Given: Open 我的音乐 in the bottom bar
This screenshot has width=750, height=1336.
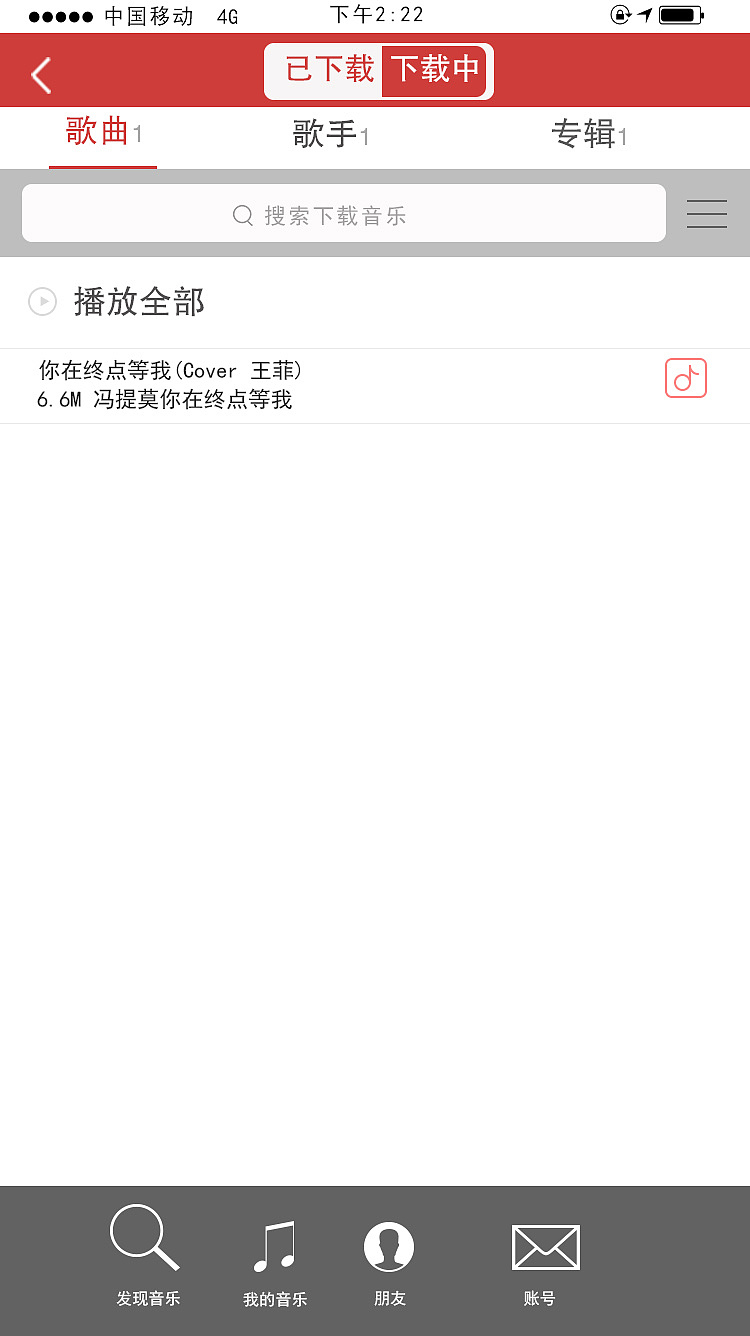Looking at the screenshot, I should pyautogui.click(x=274, y=1263).
